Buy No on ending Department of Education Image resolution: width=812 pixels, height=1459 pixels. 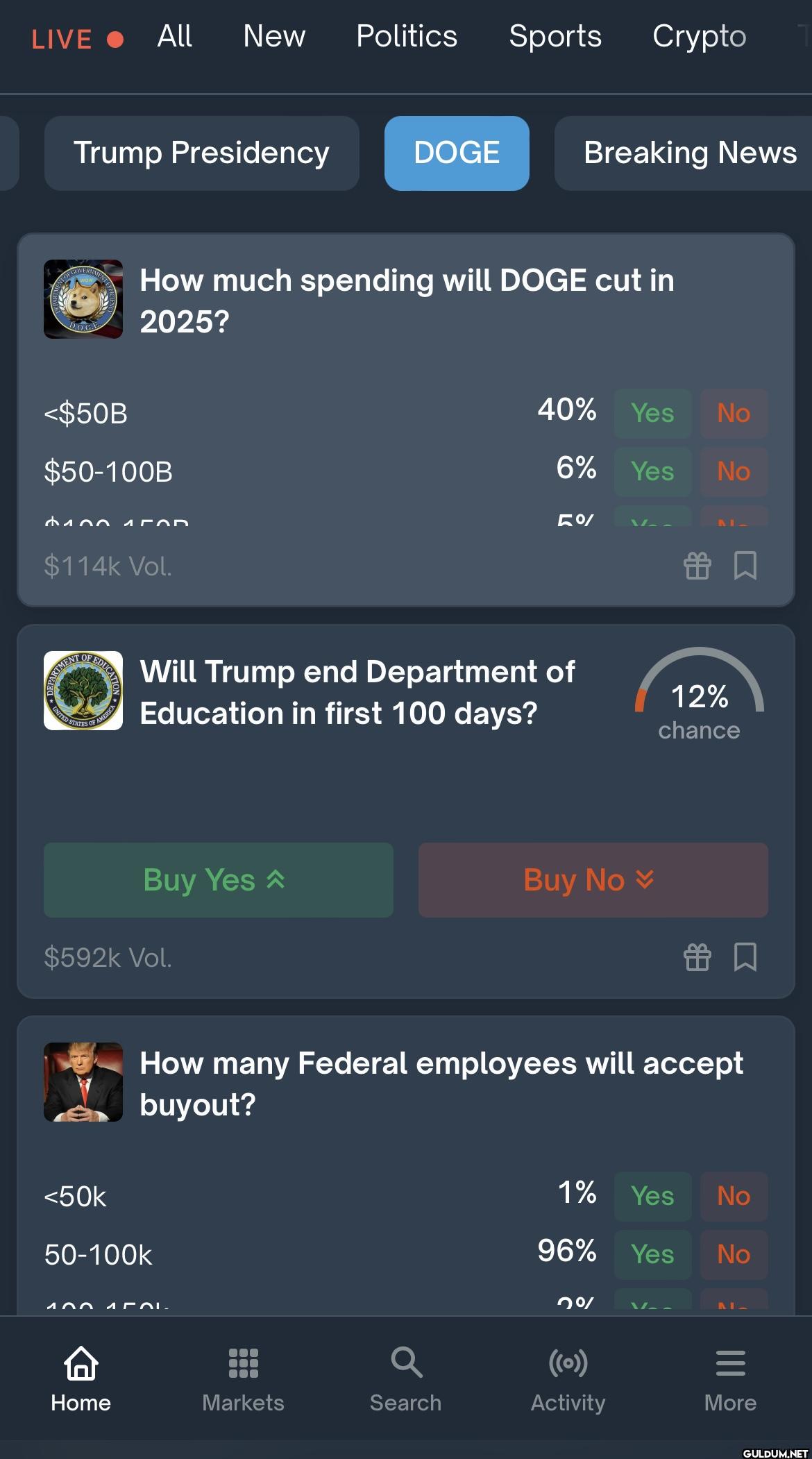click(x=593, y=880)
